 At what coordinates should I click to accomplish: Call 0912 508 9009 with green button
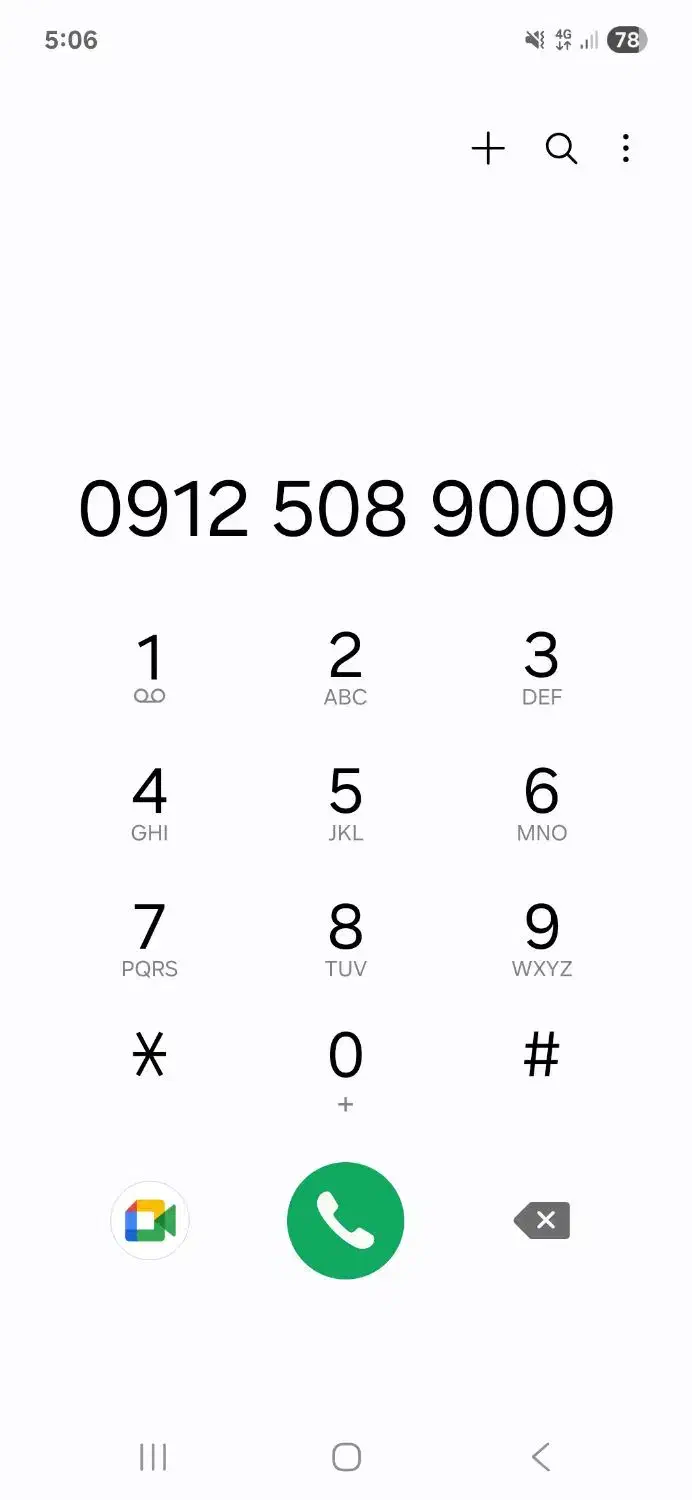click(x=345, y=1221)
